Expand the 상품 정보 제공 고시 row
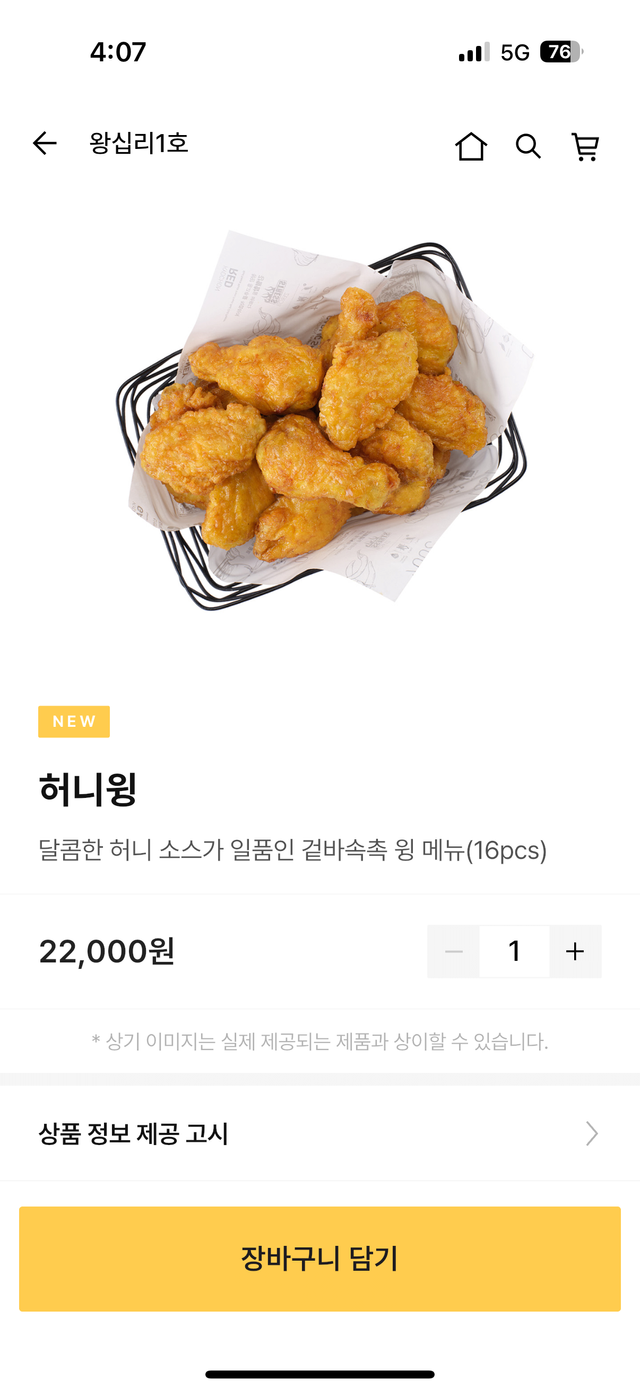Viewport: 640px width, 1391px height. (320, 1133)
